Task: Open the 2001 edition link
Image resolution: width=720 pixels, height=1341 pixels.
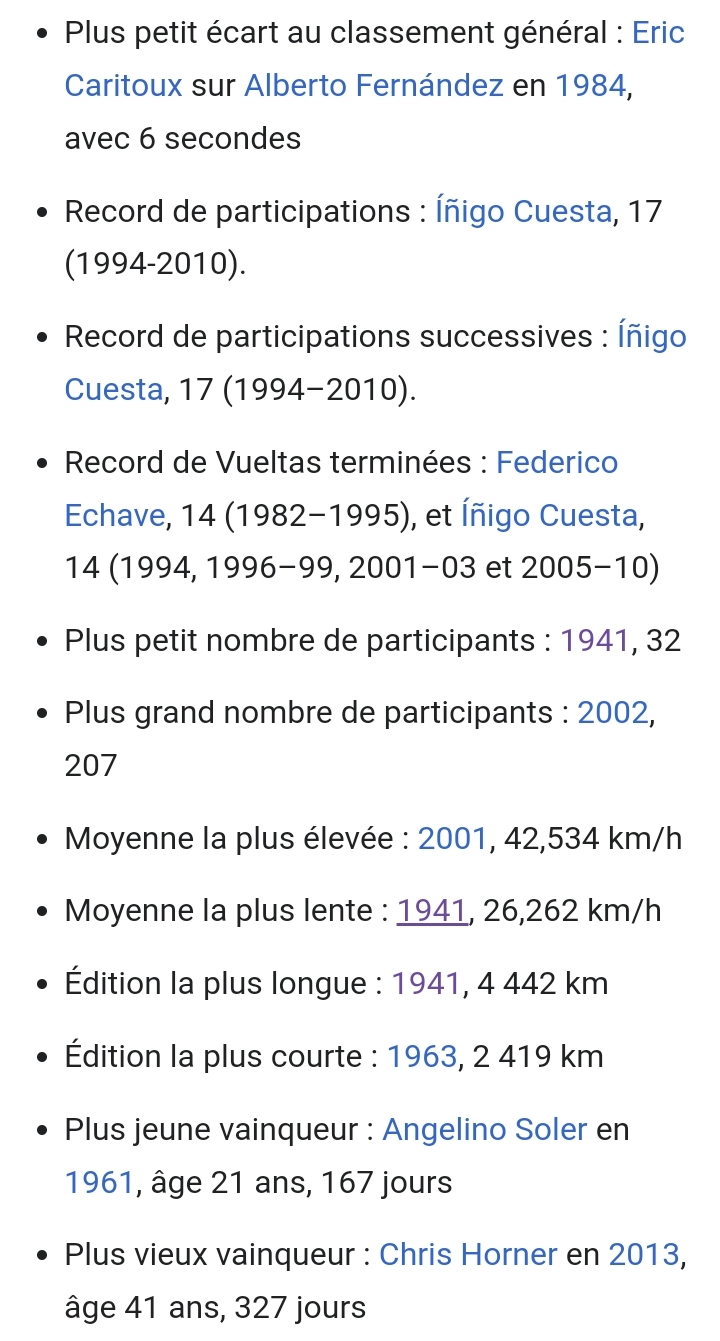Action: coord(453,839)
